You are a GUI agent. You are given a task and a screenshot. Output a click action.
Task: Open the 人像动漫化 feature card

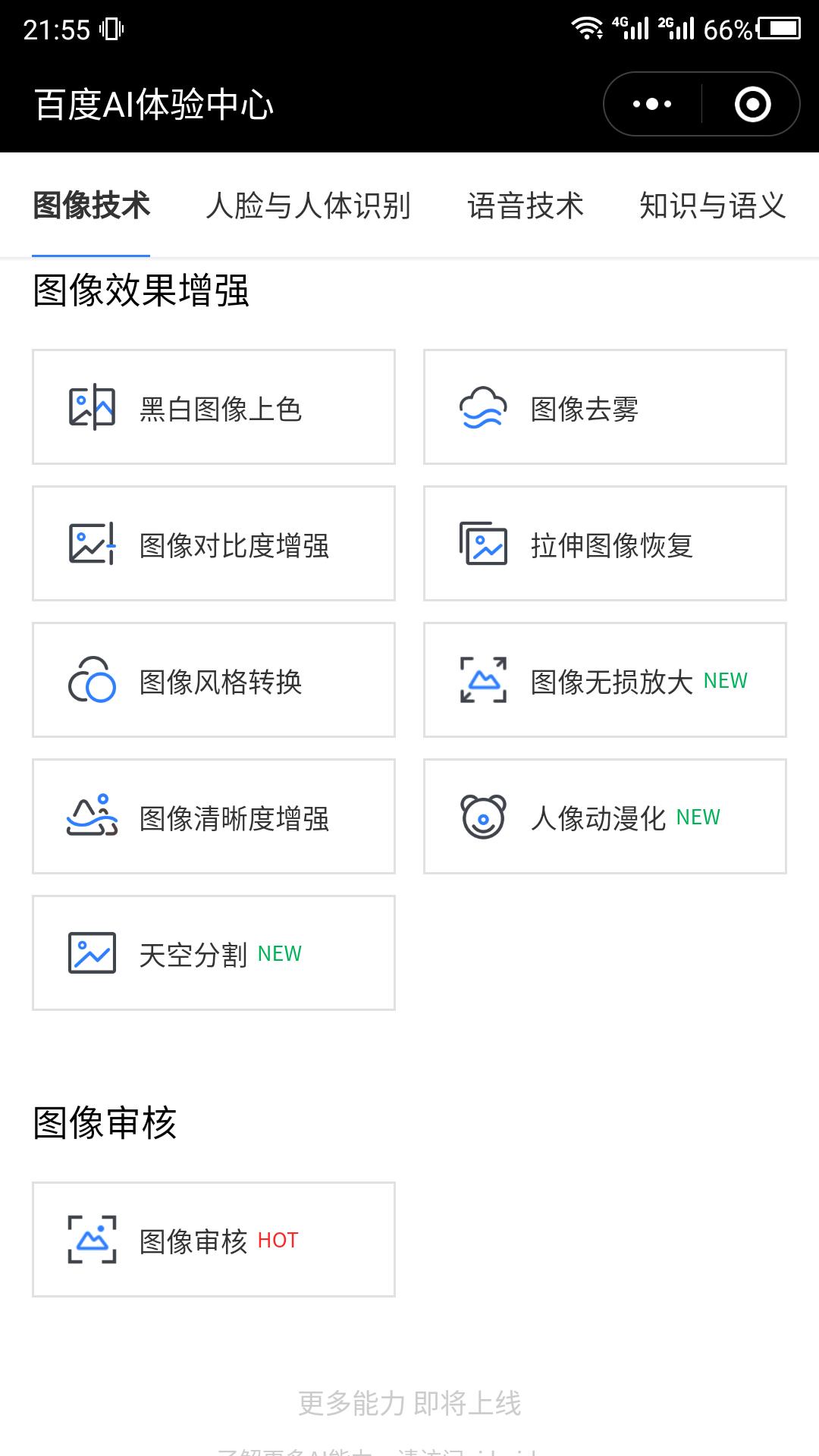(x=604, y=816)
